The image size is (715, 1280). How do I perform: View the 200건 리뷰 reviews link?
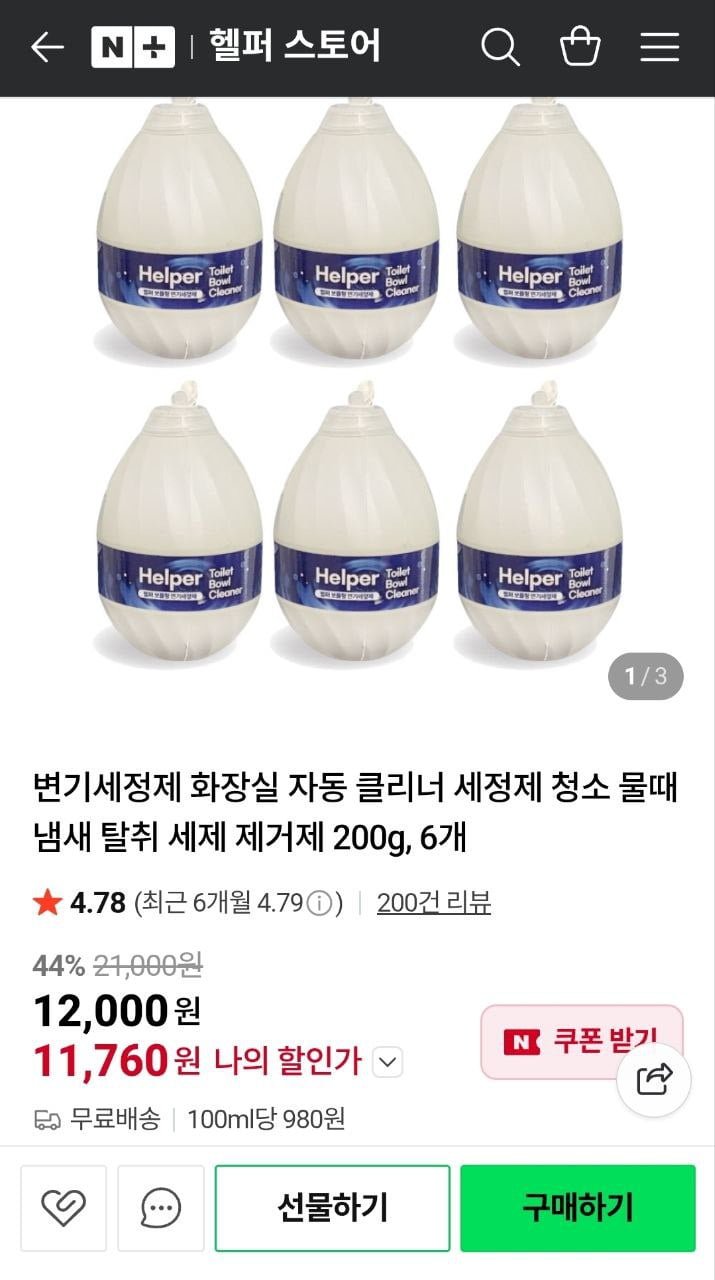point(433,903)
